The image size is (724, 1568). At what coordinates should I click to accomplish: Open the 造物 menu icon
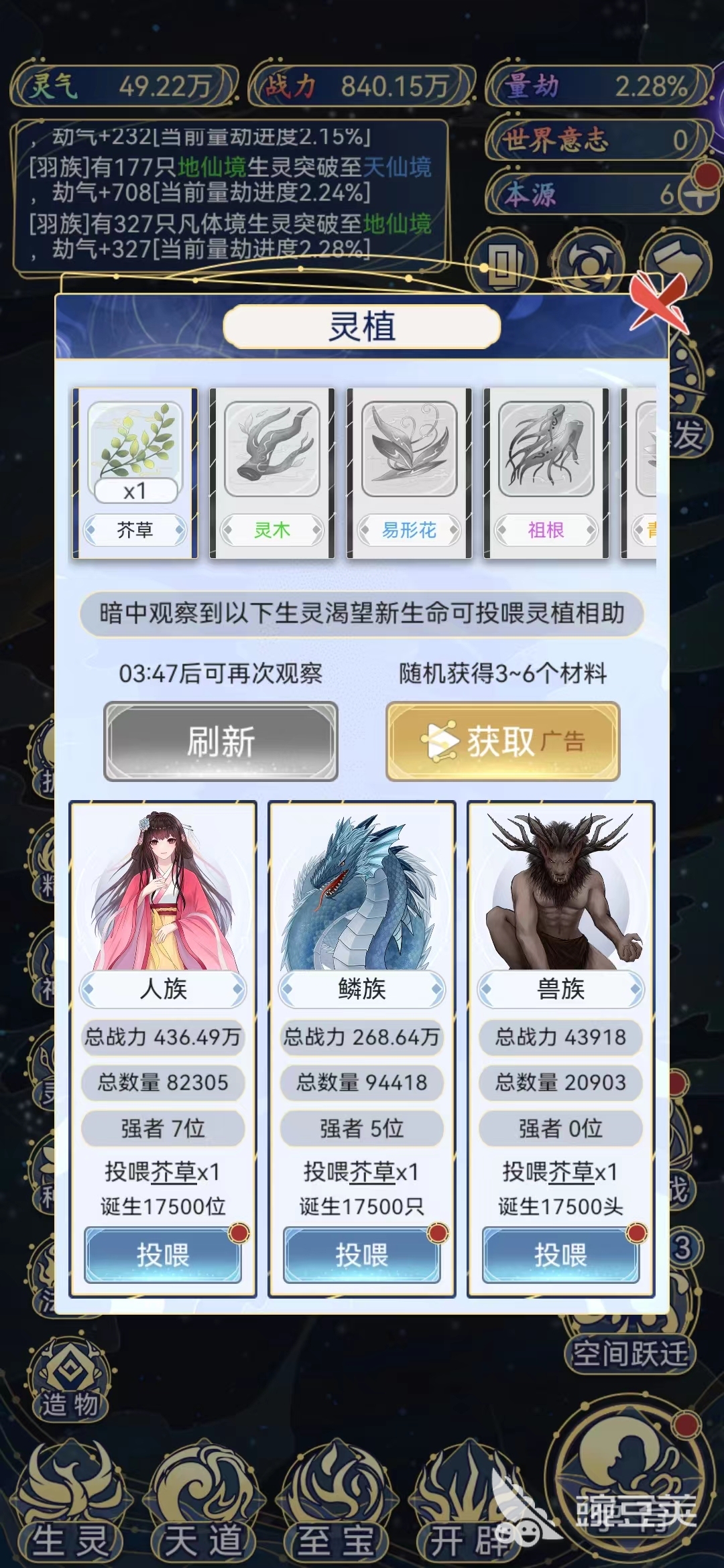tap(70, 1382)
